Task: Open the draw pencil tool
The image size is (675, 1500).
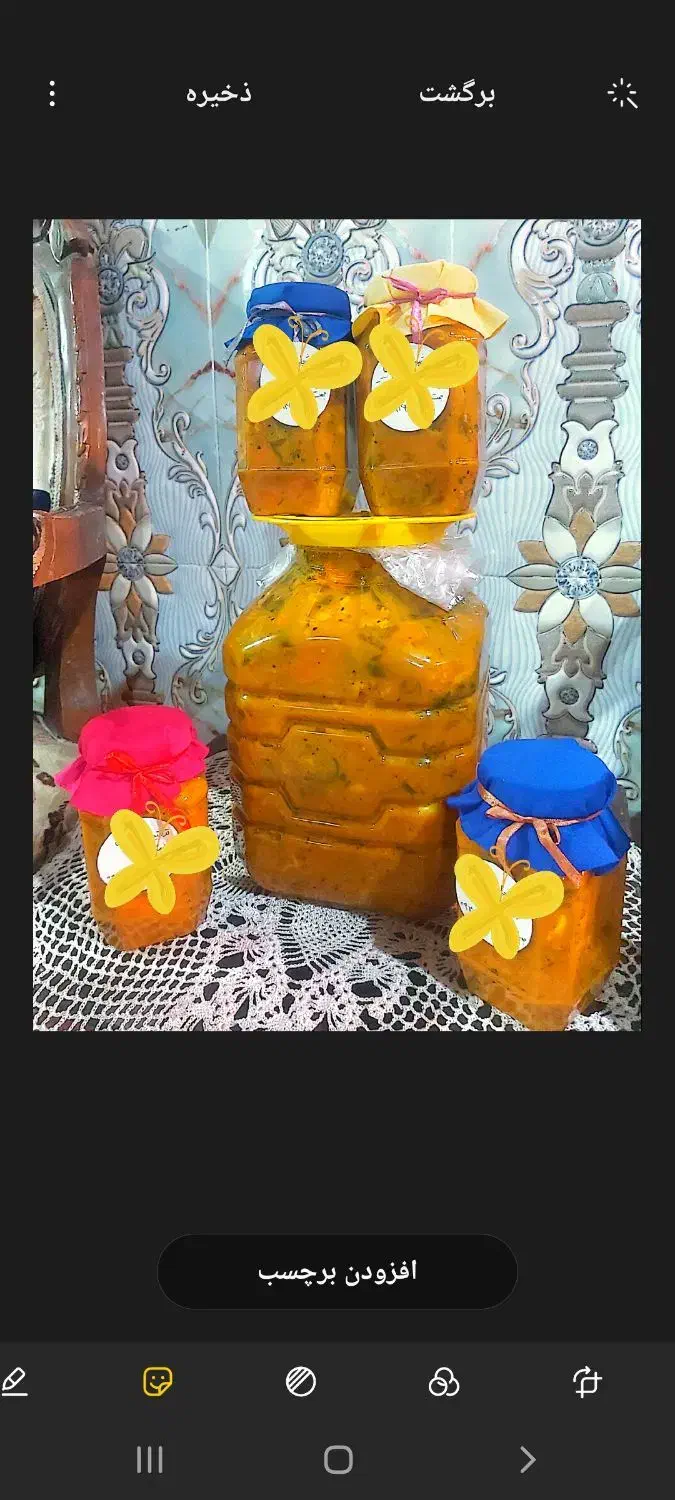Action: 14,1382
